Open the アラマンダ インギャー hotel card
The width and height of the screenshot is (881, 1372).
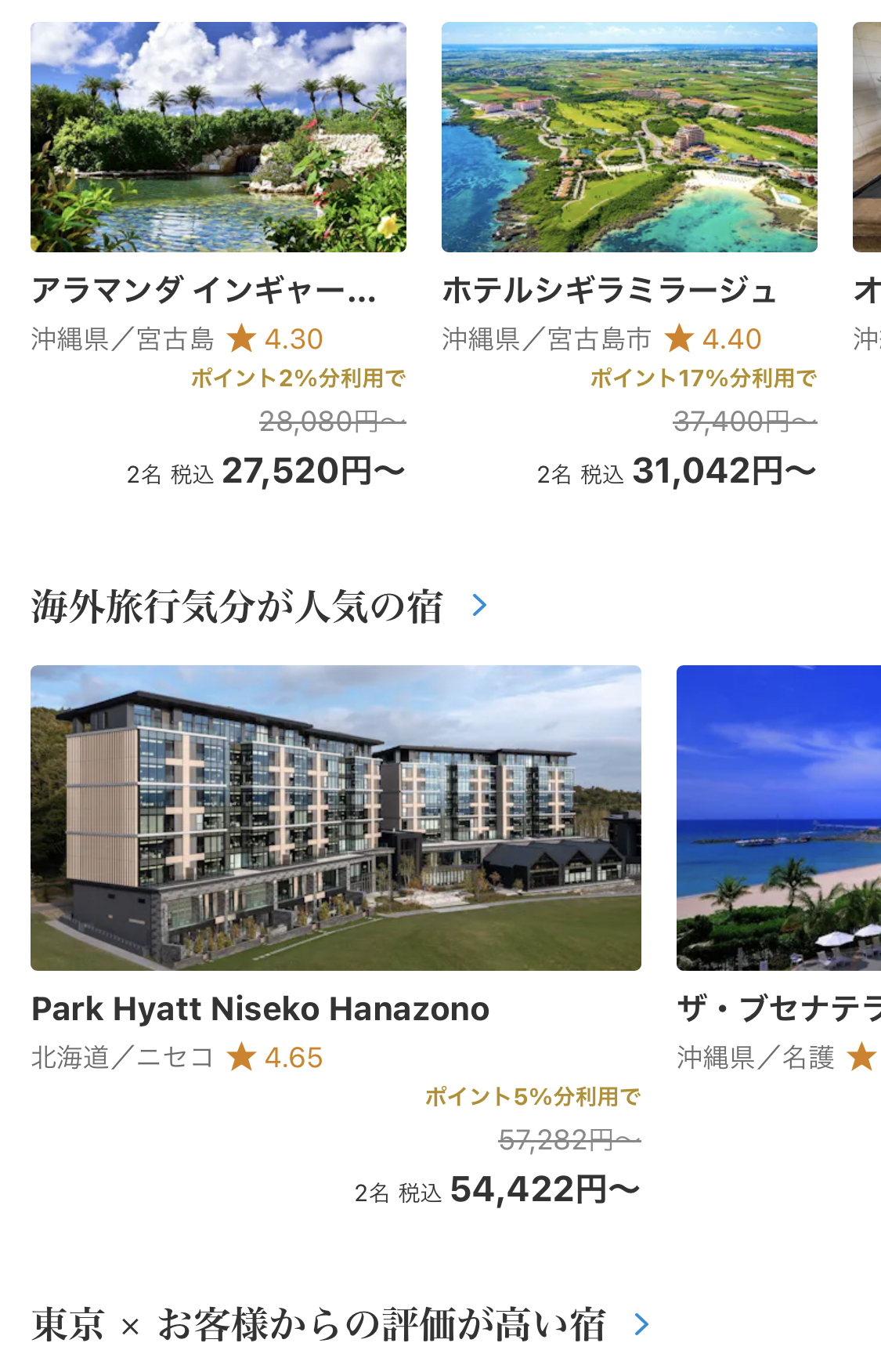(x=218, y=138)
